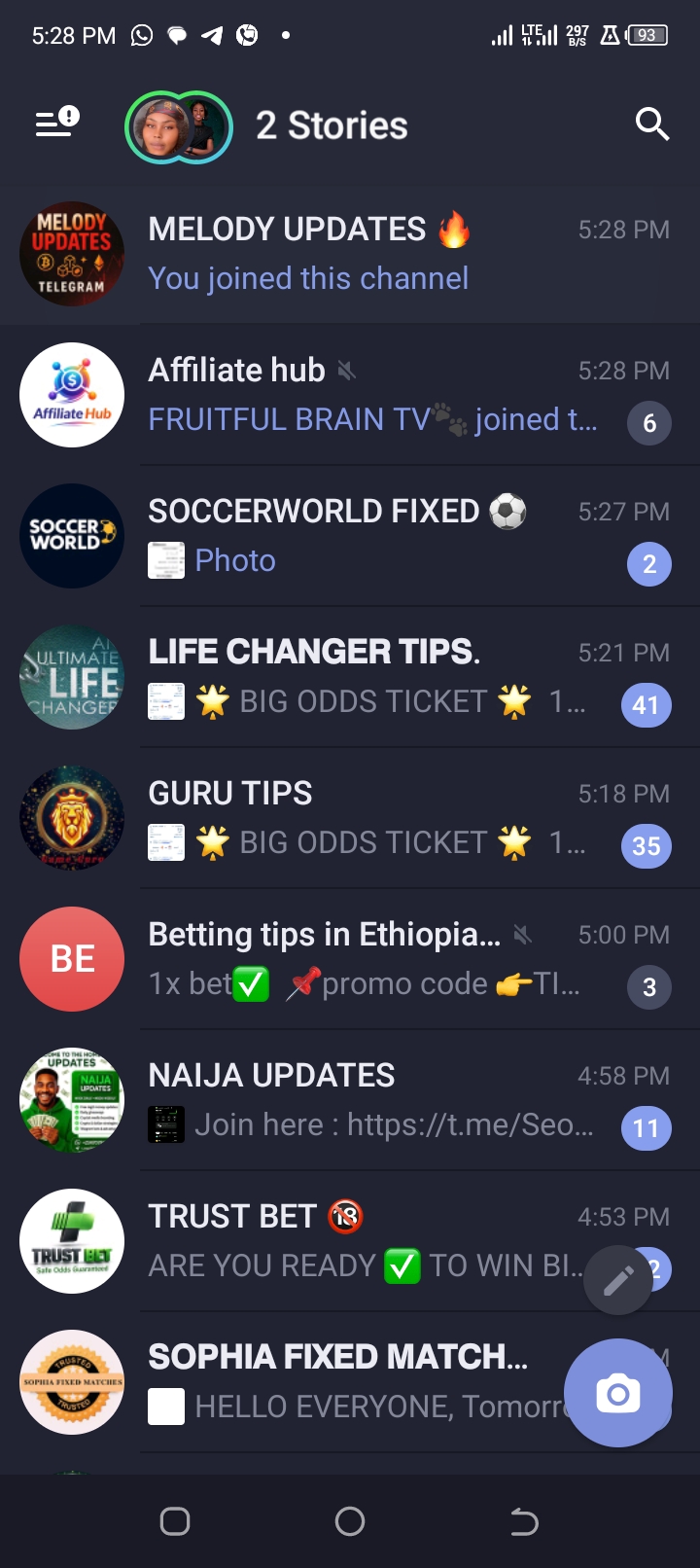Viewport: 700px width, 1568px height.
Task: Open Betting tips in Ethiopia chat
Action: [350, 959]
